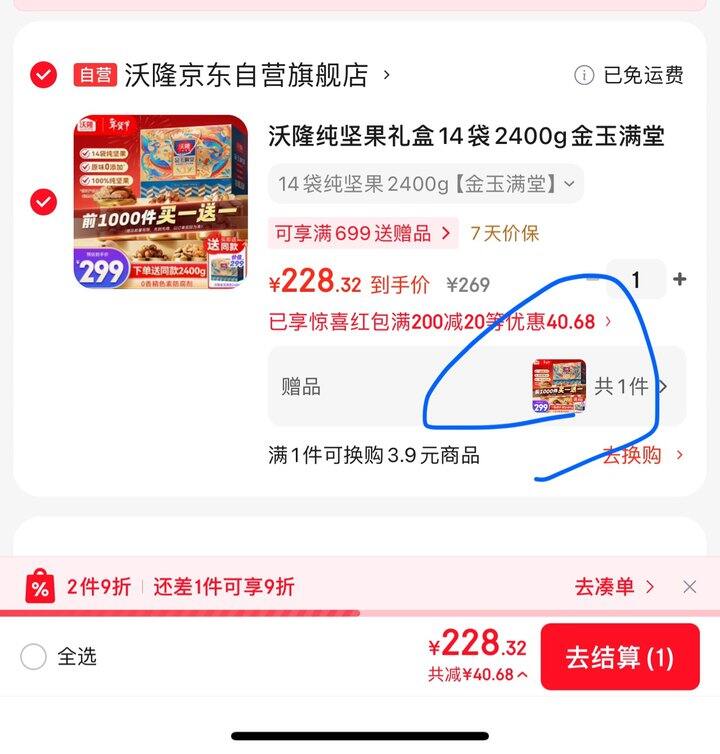This screenshot has width=720, height=754.
Task: Open the 沃隆纯坚果礼盒 product image
Action: pos(161,203)
